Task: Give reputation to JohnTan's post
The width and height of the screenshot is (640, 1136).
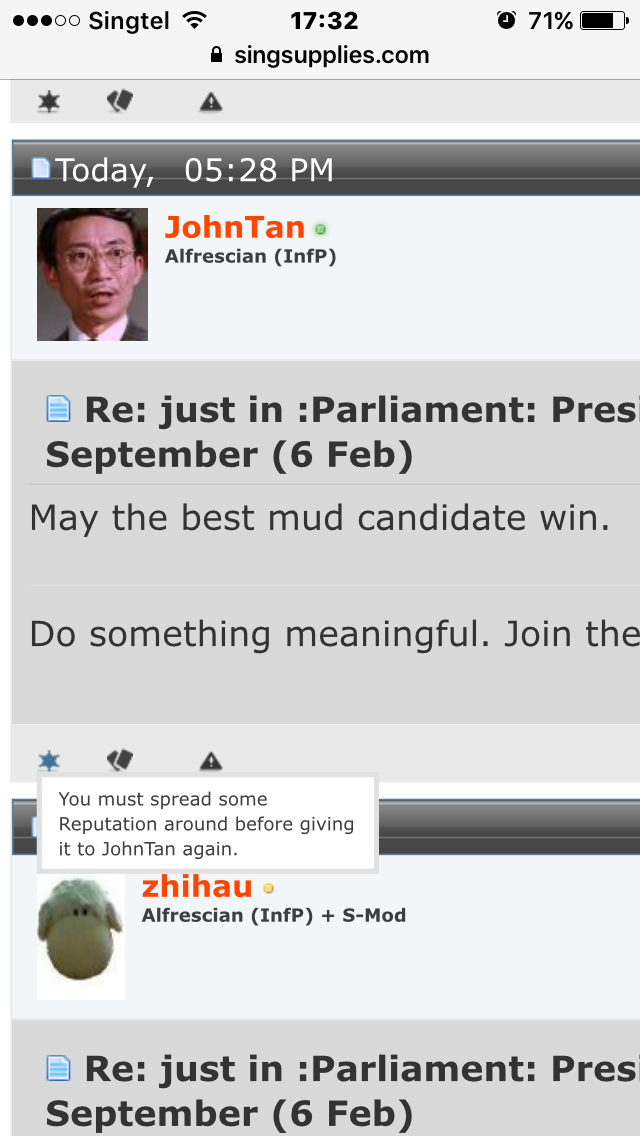Action: tap(48, 761)
